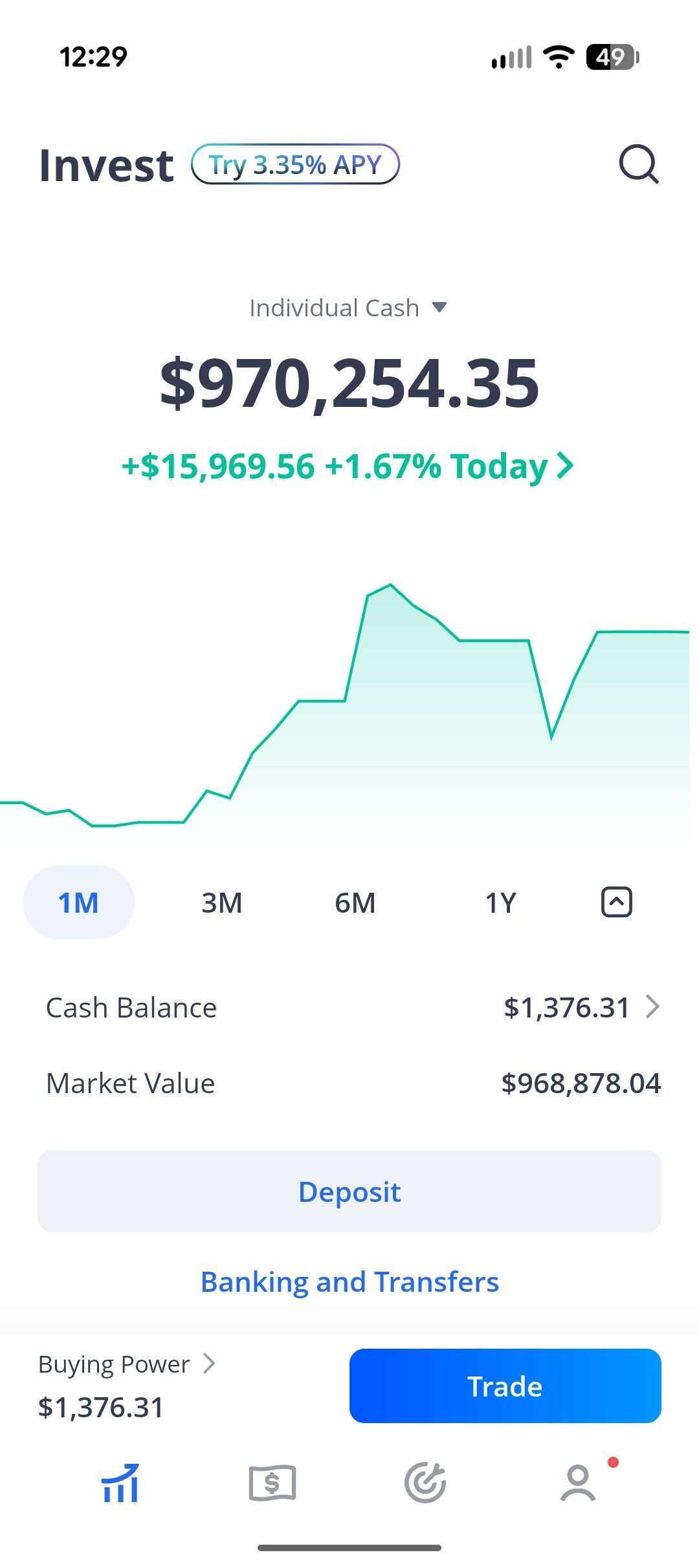
Task: Collapse the chart using the chevron box icon
Action: [616, 900]
